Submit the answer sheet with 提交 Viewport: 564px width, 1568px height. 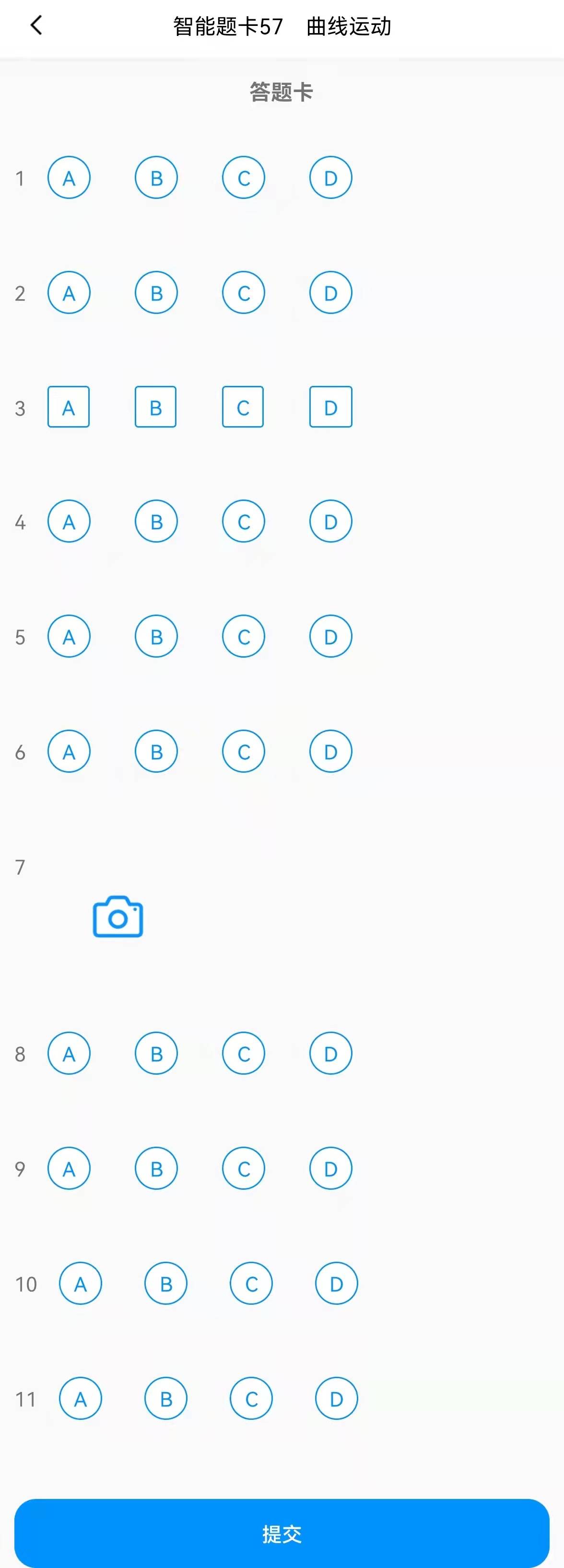click(x=282, y=1533)
